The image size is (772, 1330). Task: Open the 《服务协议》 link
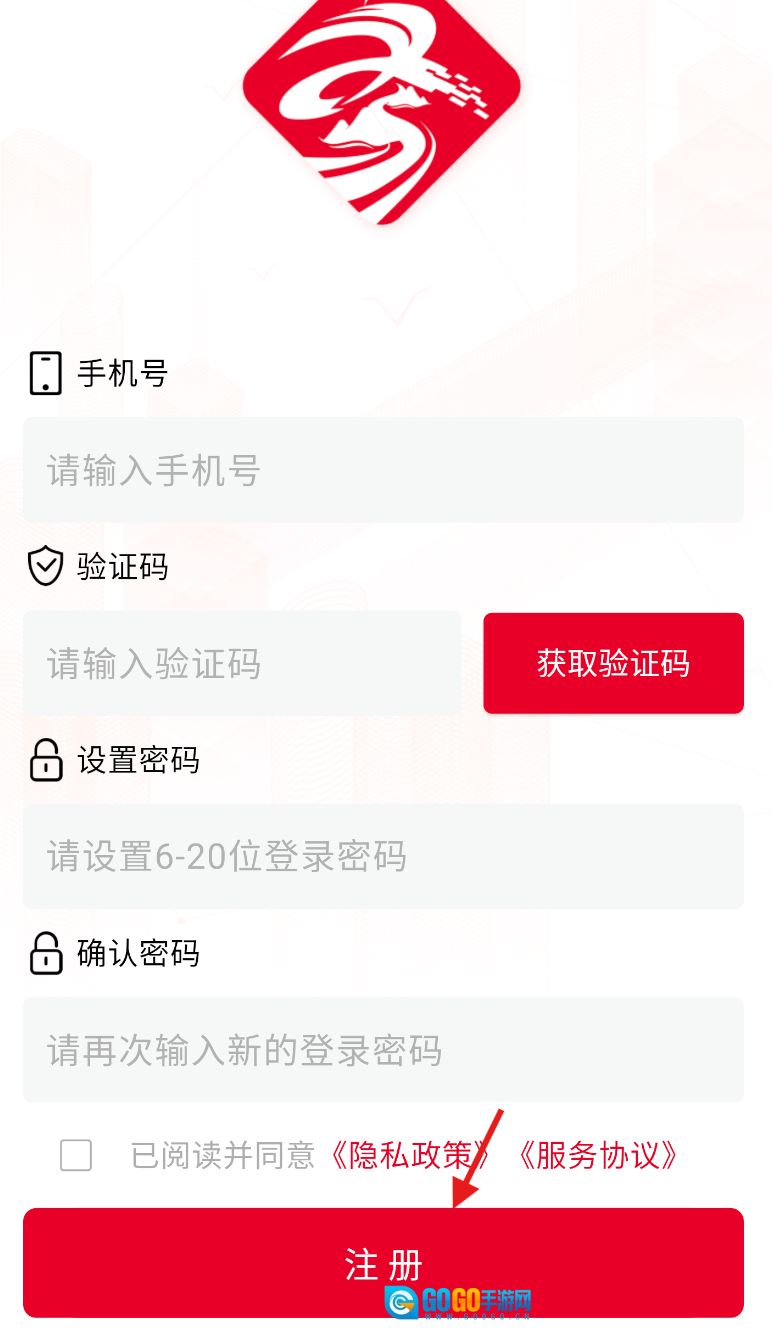point(598,1156)
